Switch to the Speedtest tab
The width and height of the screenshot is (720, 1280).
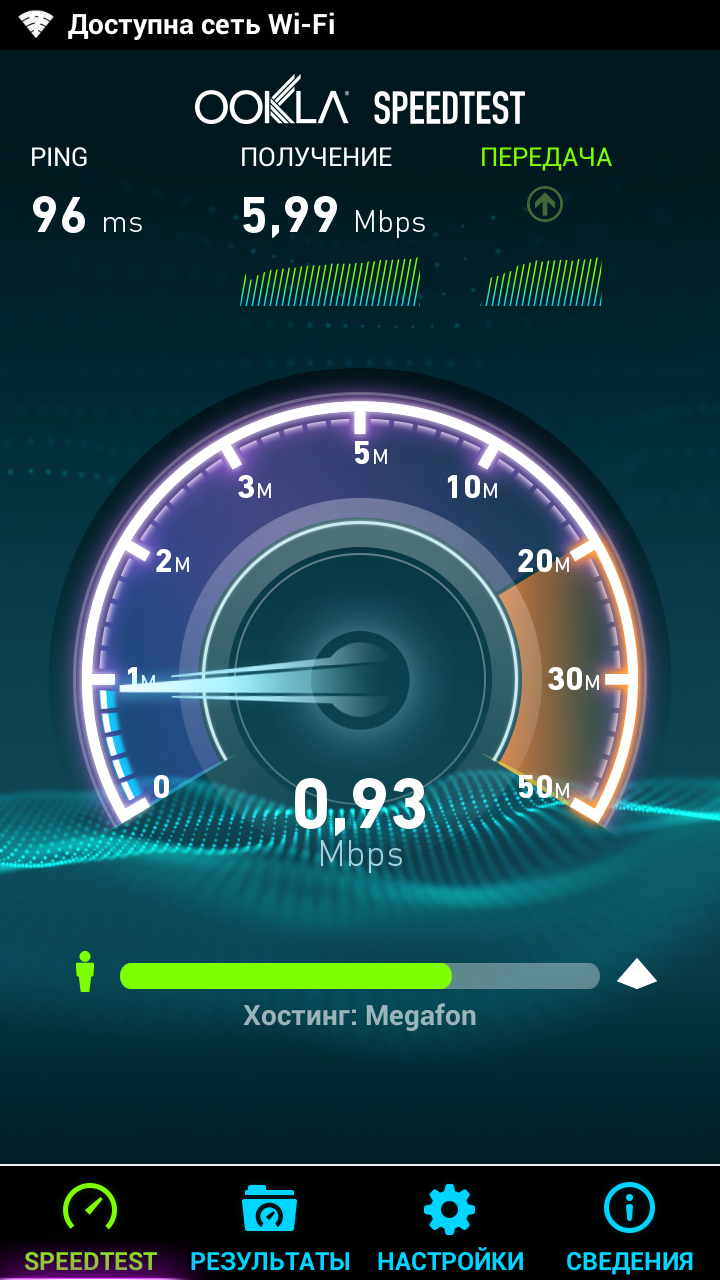(90, 1225)
